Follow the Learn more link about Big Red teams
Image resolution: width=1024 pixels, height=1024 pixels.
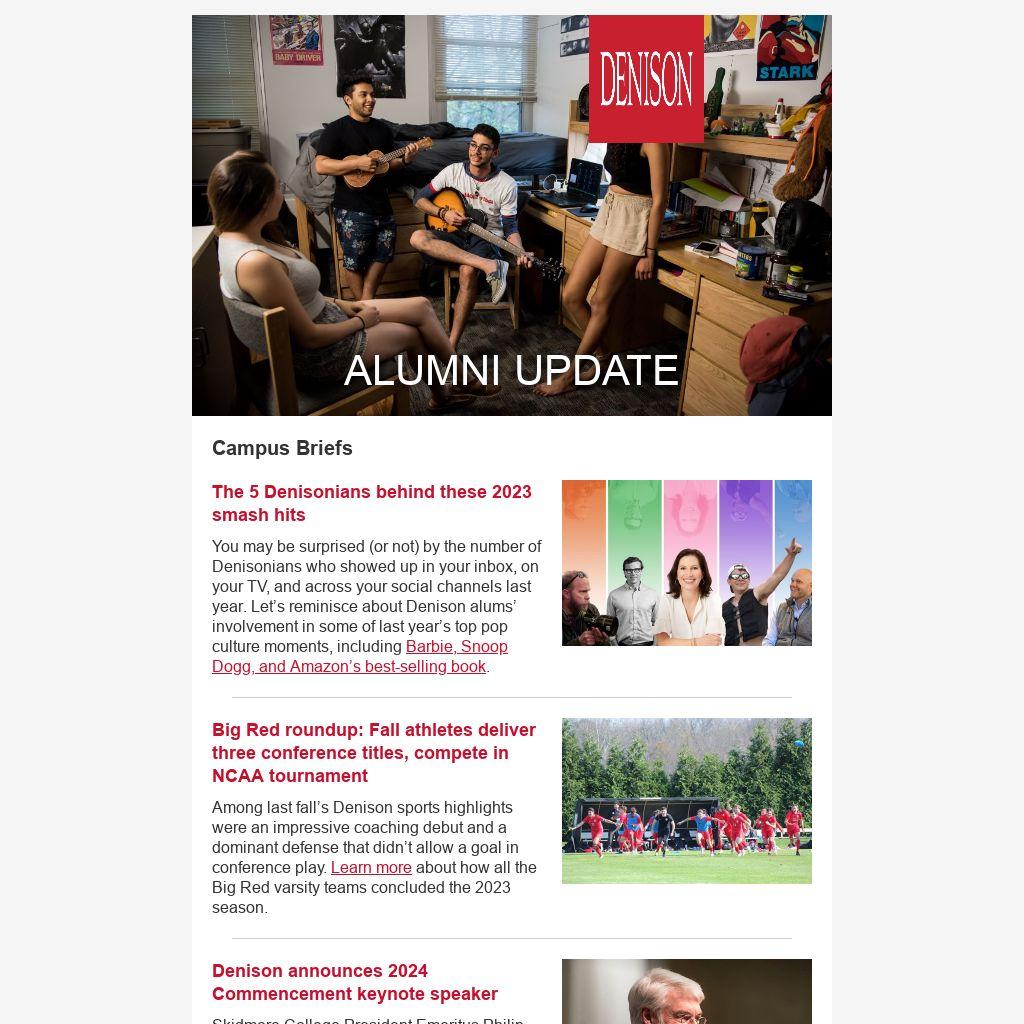click(x=371, y=867)
